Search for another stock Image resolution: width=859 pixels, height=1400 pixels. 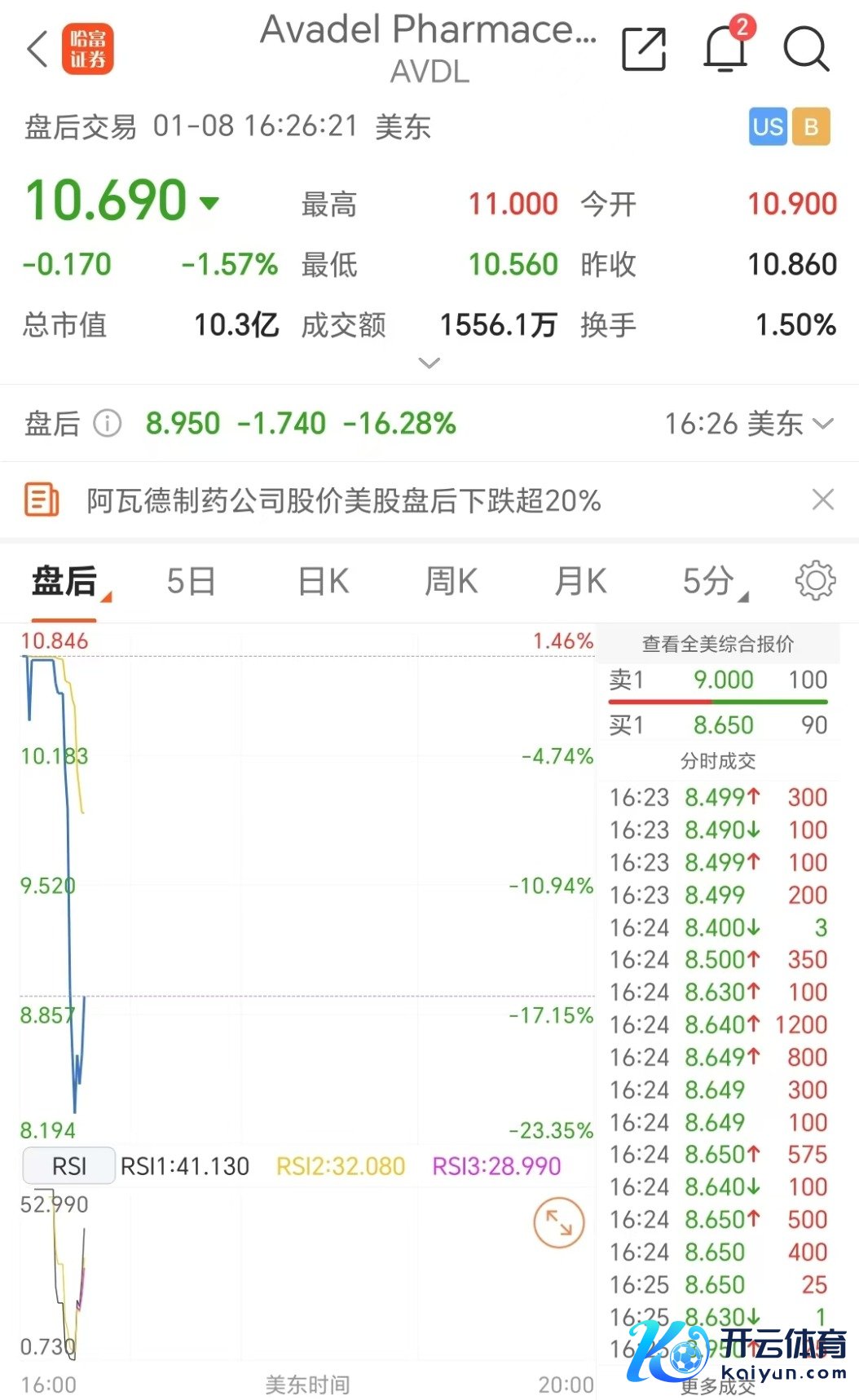tap(805, 49)
